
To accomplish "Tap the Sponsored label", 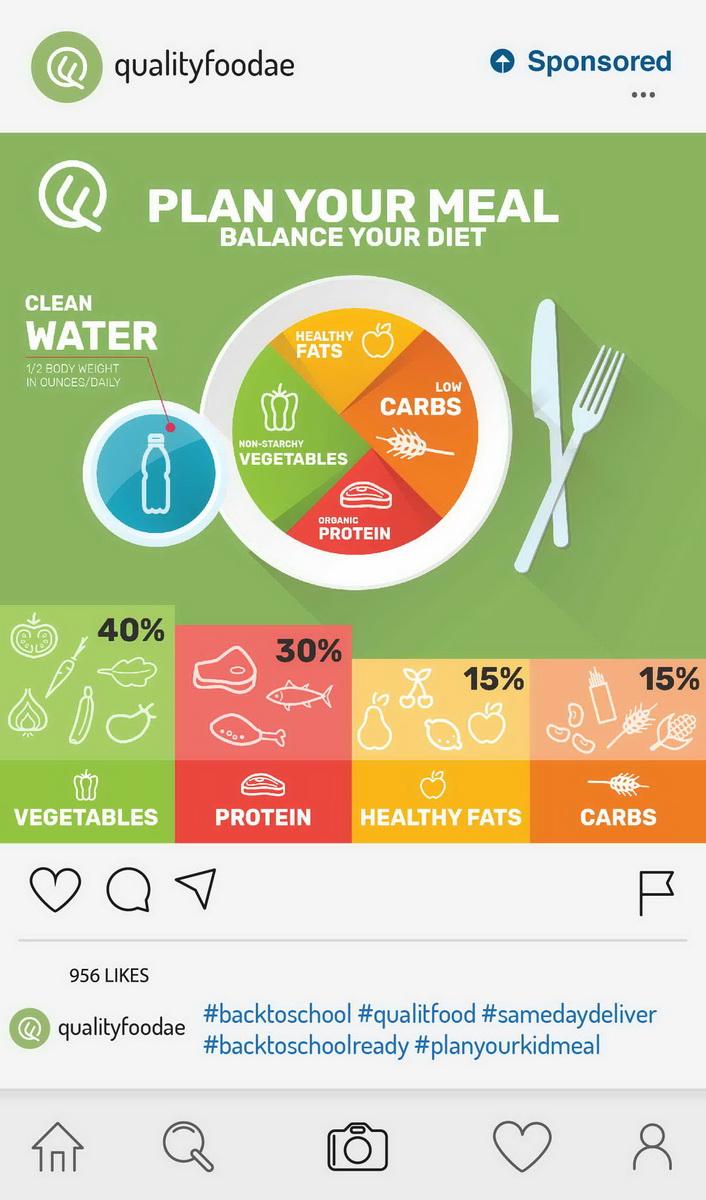I will tap(581, 62).
